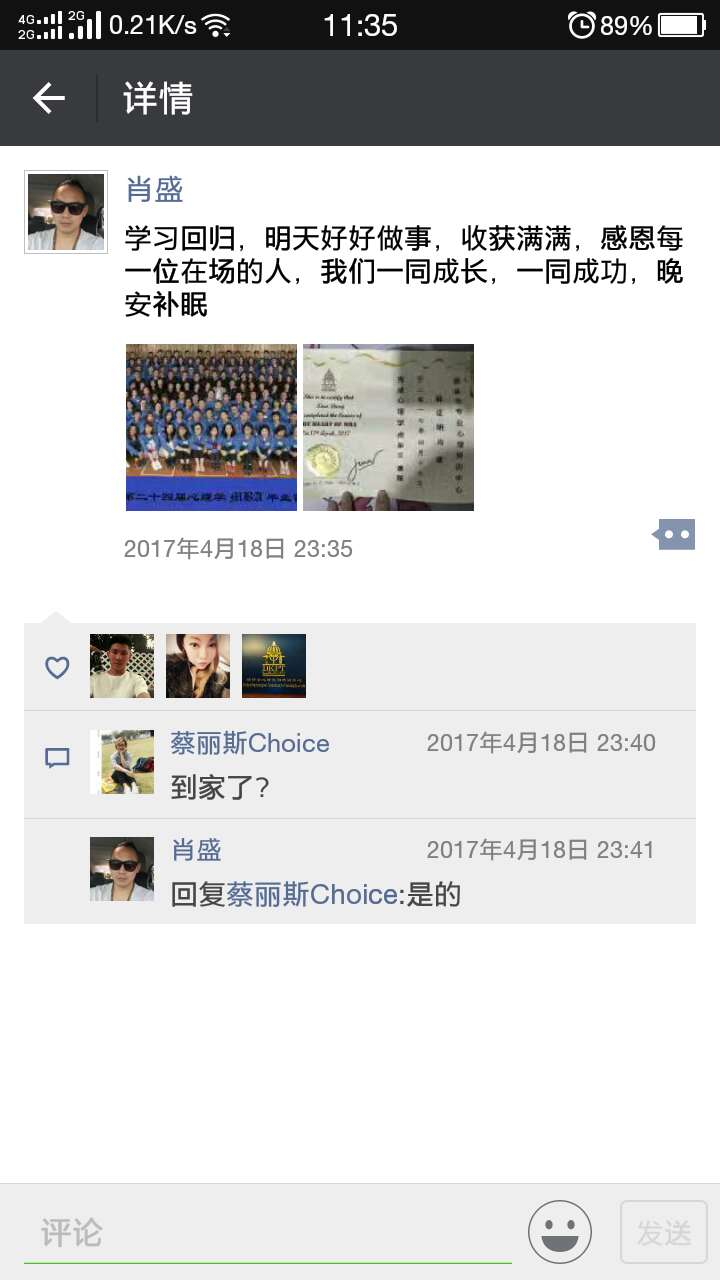Reply to the comment 到家了?
720x1280 pixels.
[220, 788]
